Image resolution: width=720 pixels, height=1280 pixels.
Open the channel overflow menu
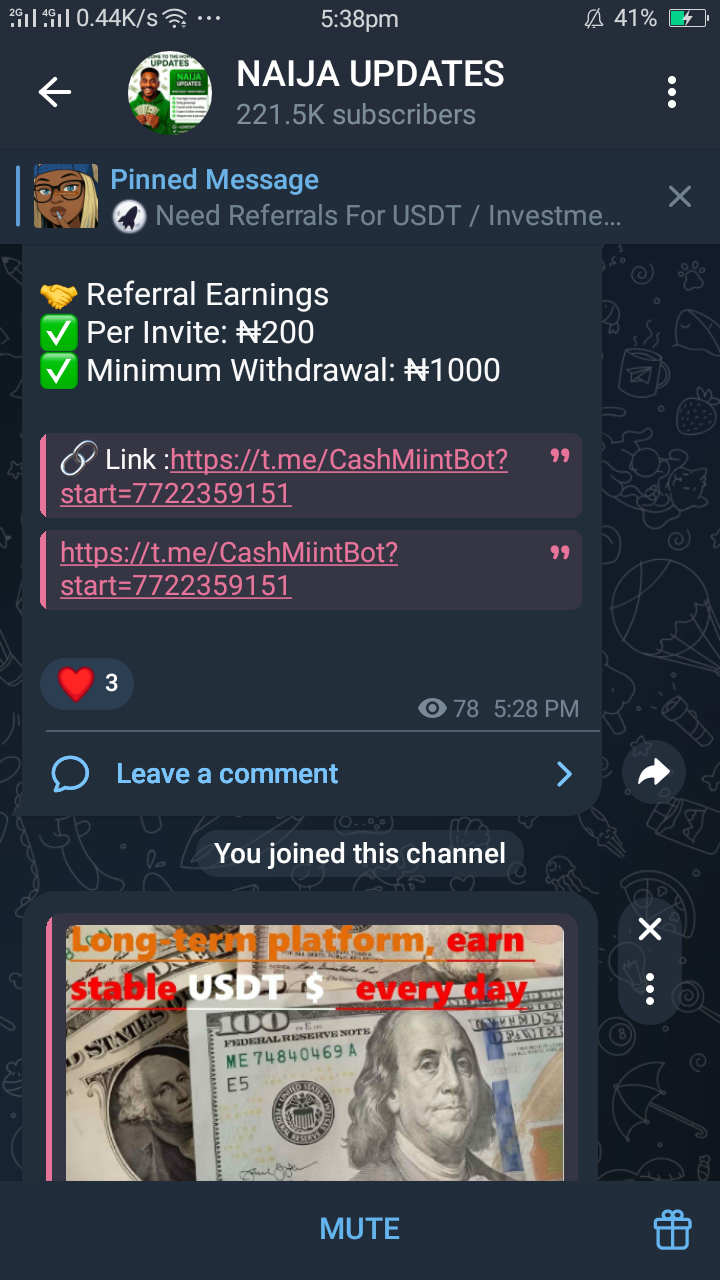672,93
